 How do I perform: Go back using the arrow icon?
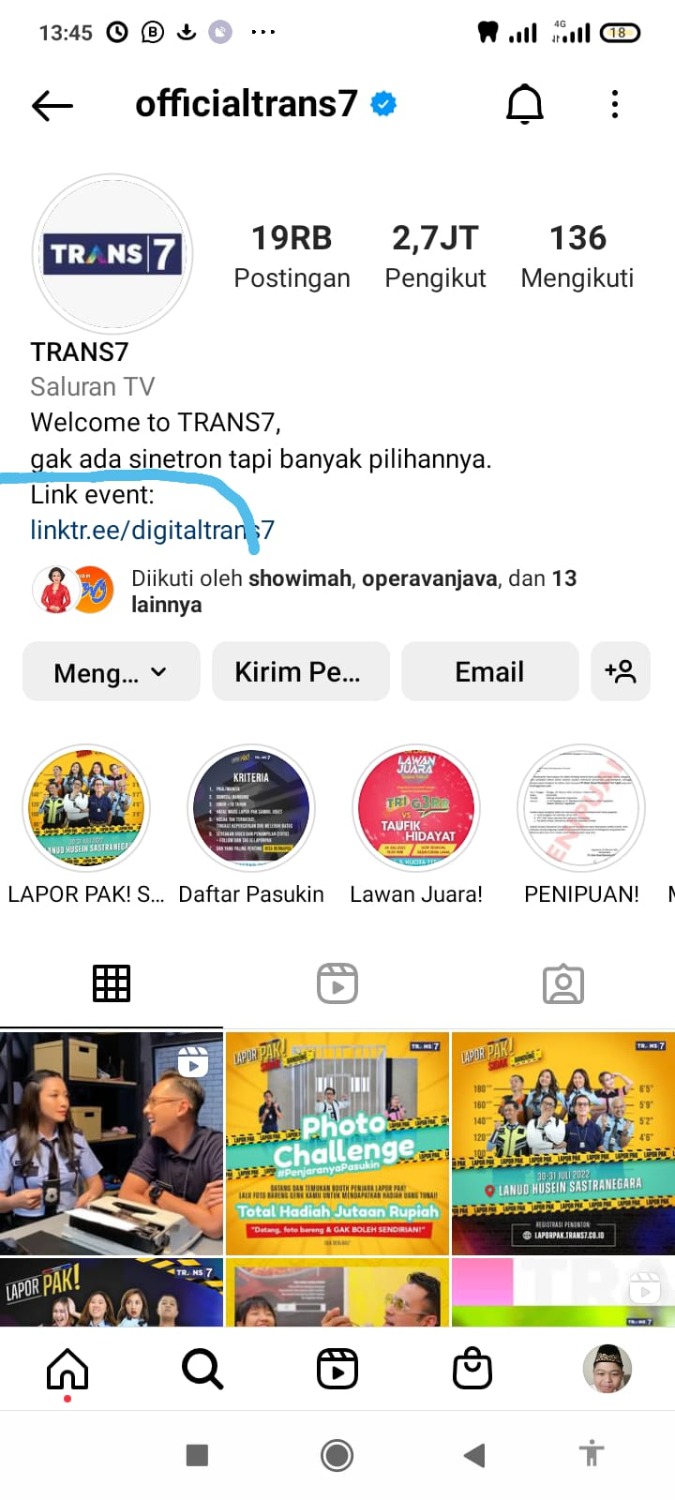coord(53,105)
